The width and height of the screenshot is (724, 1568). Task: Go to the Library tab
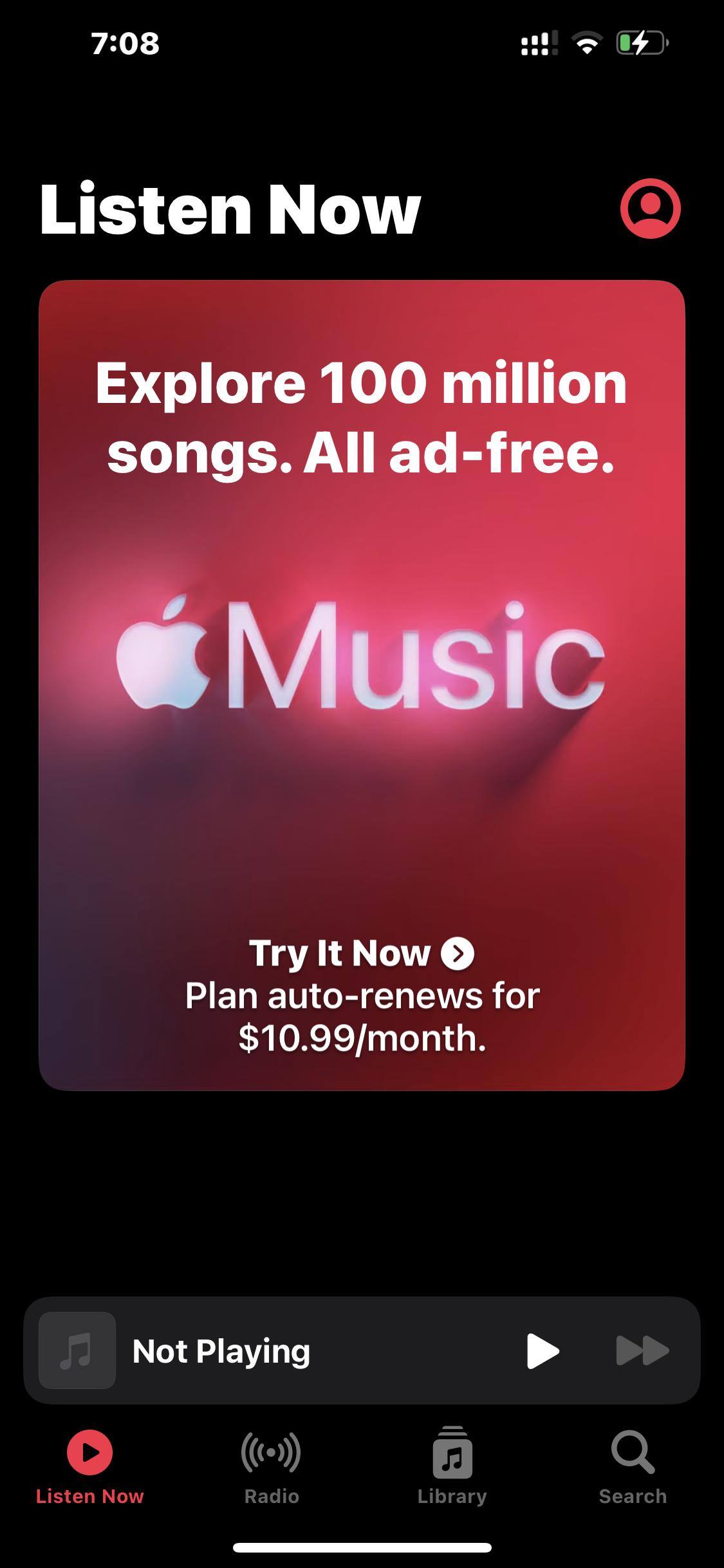tap(452, 1466)
